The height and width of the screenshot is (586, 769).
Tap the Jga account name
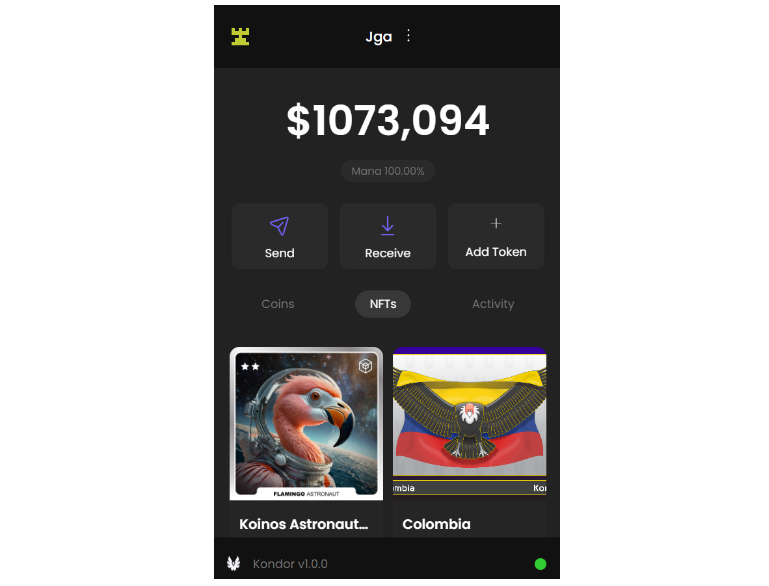click(378, 37)
